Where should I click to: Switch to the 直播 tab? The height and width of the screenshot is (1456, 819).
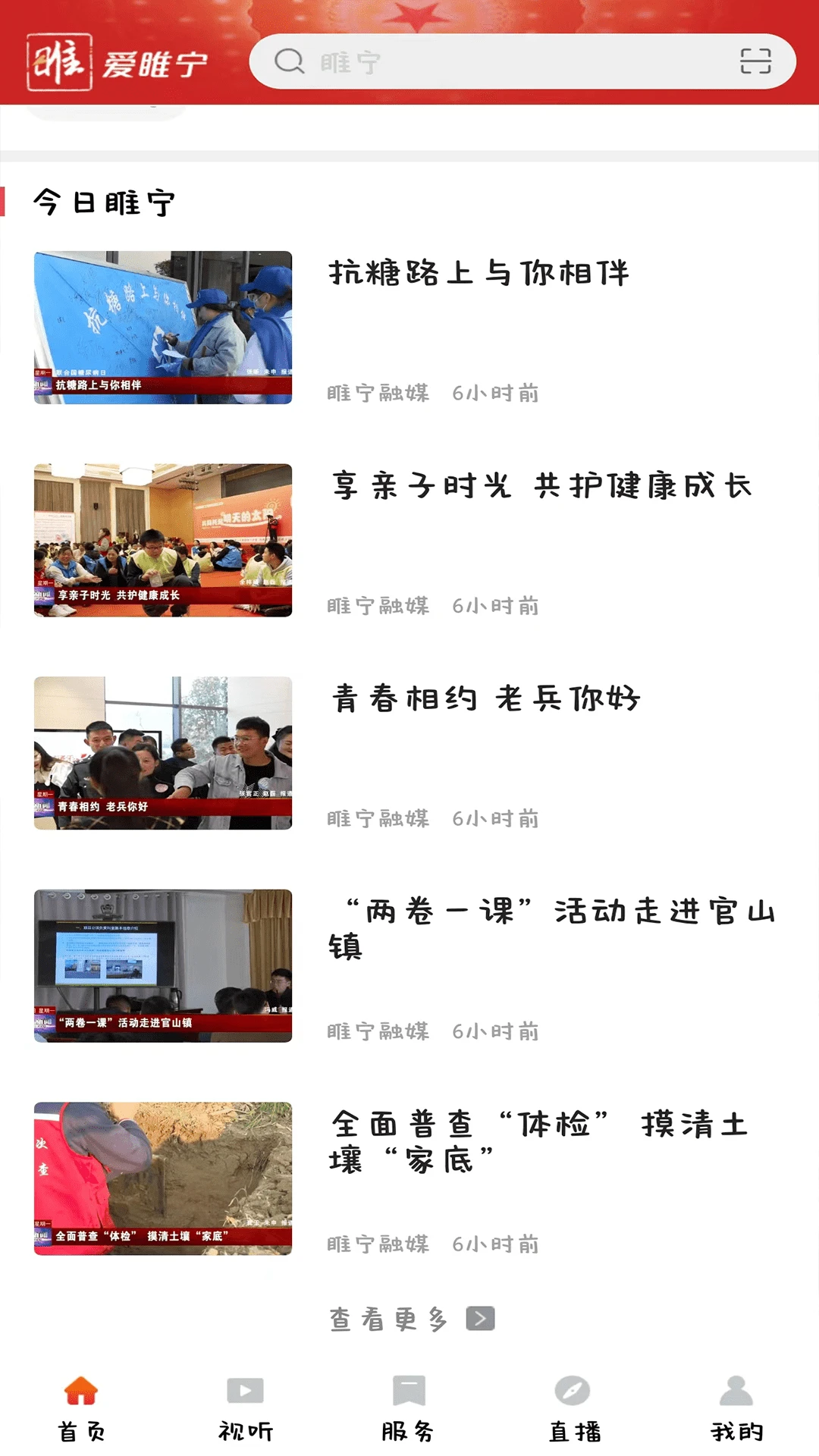pos(574,1410)
